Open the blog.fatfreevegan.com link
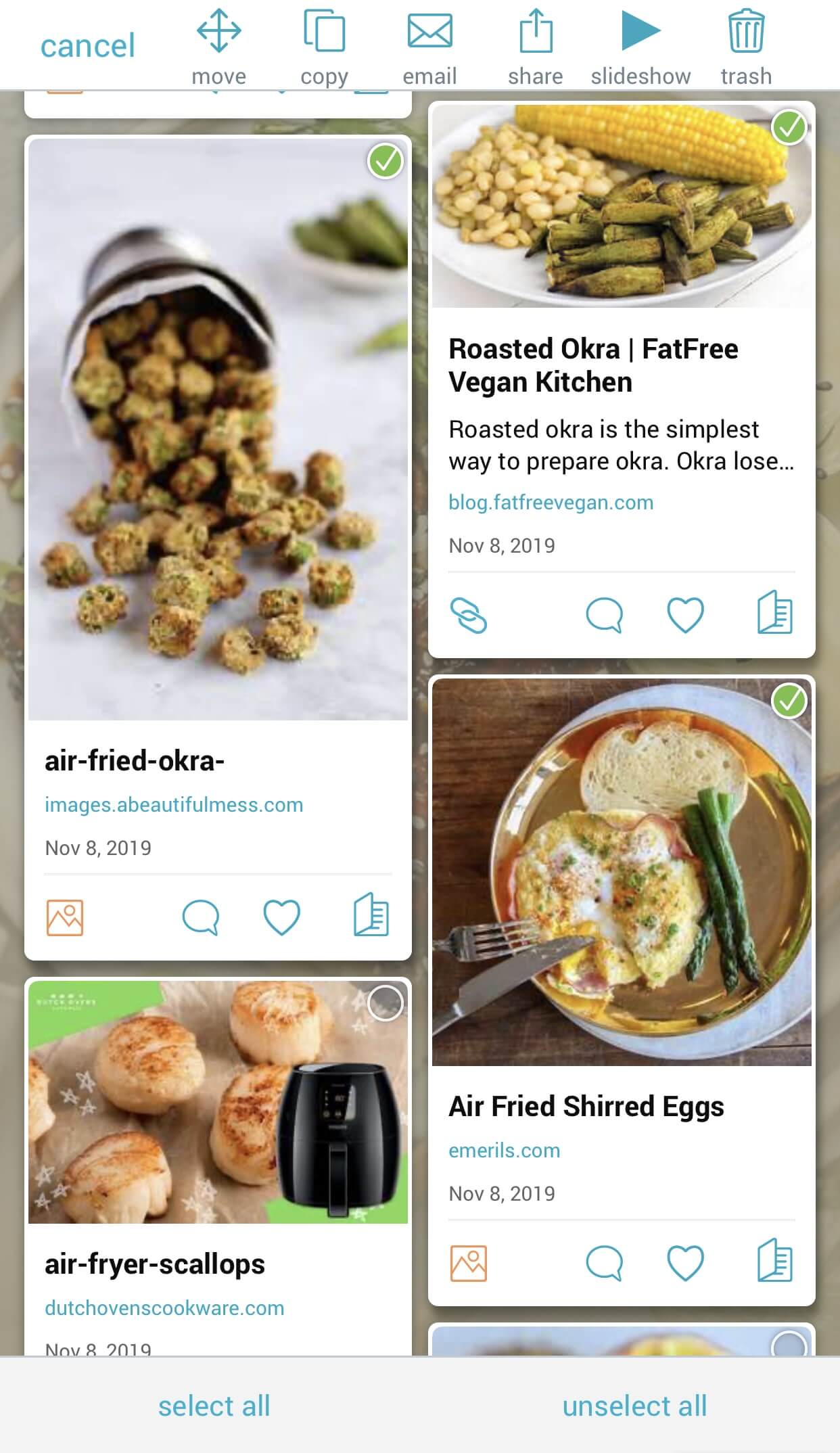The height and width of the screenshot is (1453, 840). click(551, 503)
